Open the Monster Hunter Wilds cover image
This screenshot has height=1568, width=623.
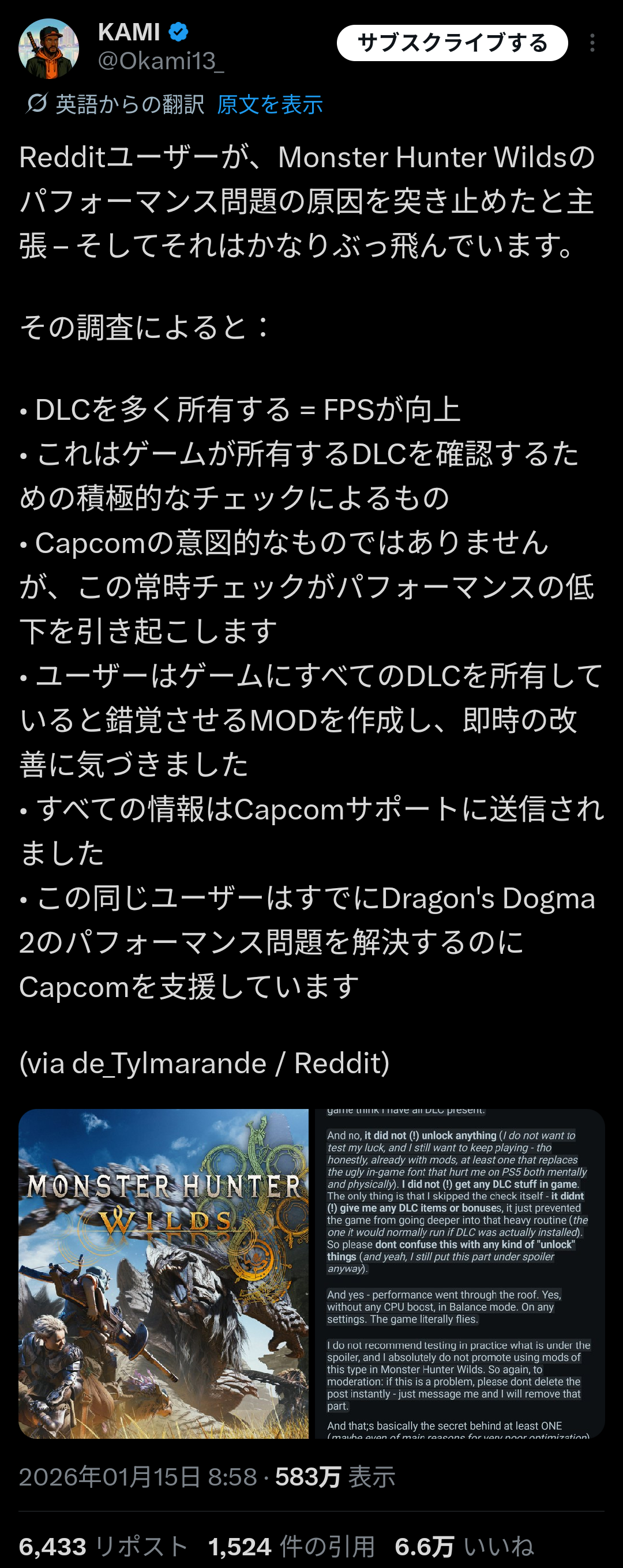164,1273
